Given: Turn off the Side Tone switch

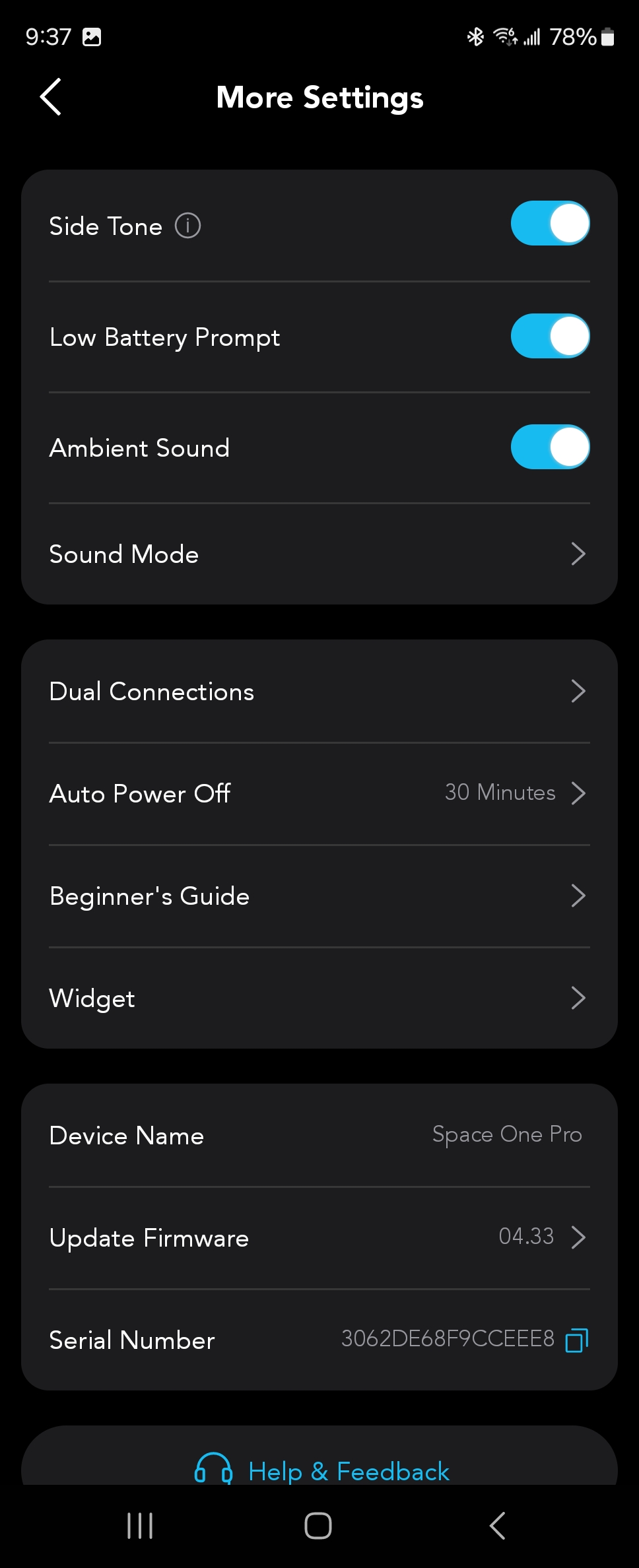Looking at the screenshot, I should click(x=550, y=224).
